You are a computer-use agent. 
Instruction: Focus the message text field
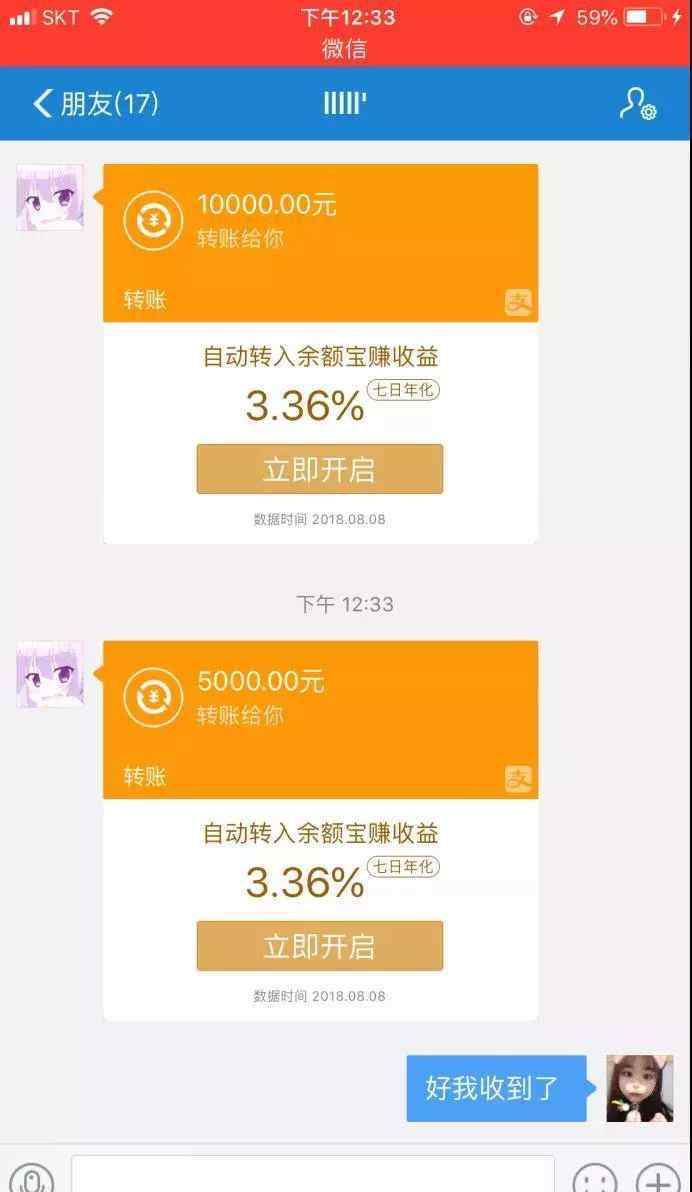pyautogui.click(x=313, y=1175)
